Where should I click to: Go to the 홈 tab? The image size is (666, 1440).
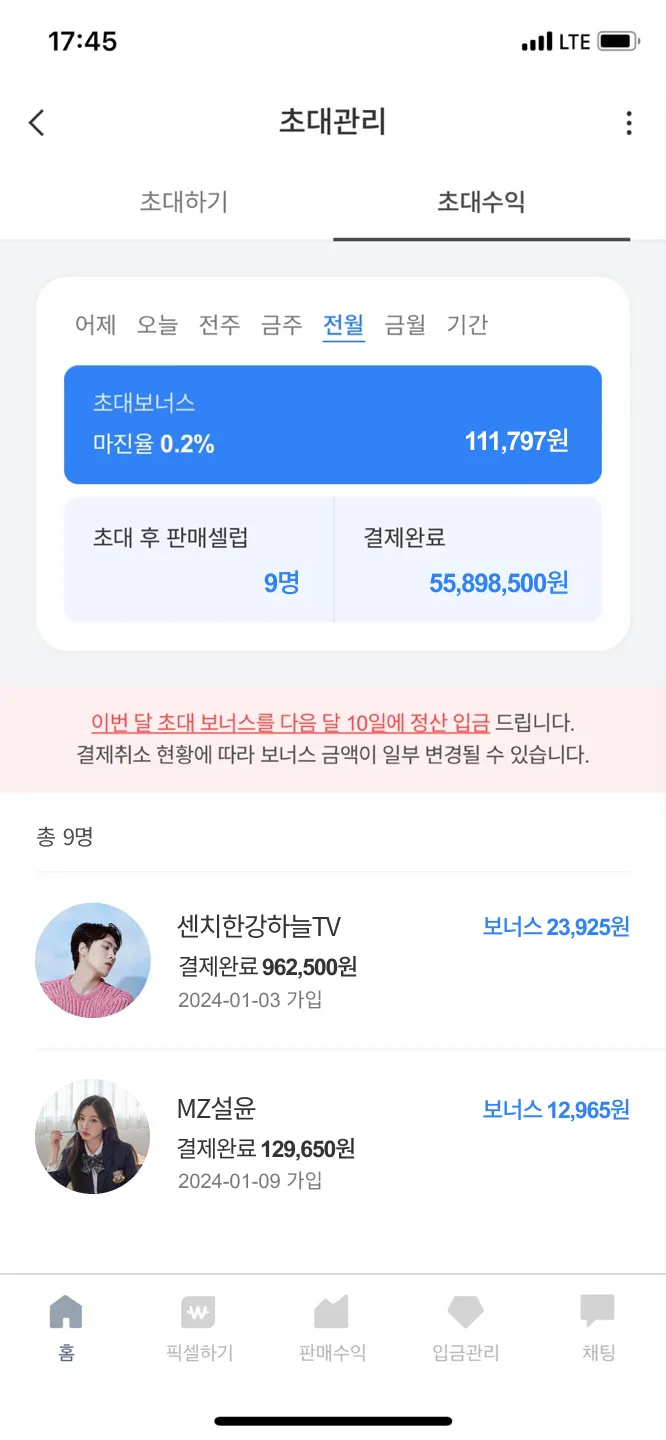(x=66, y=1328)
